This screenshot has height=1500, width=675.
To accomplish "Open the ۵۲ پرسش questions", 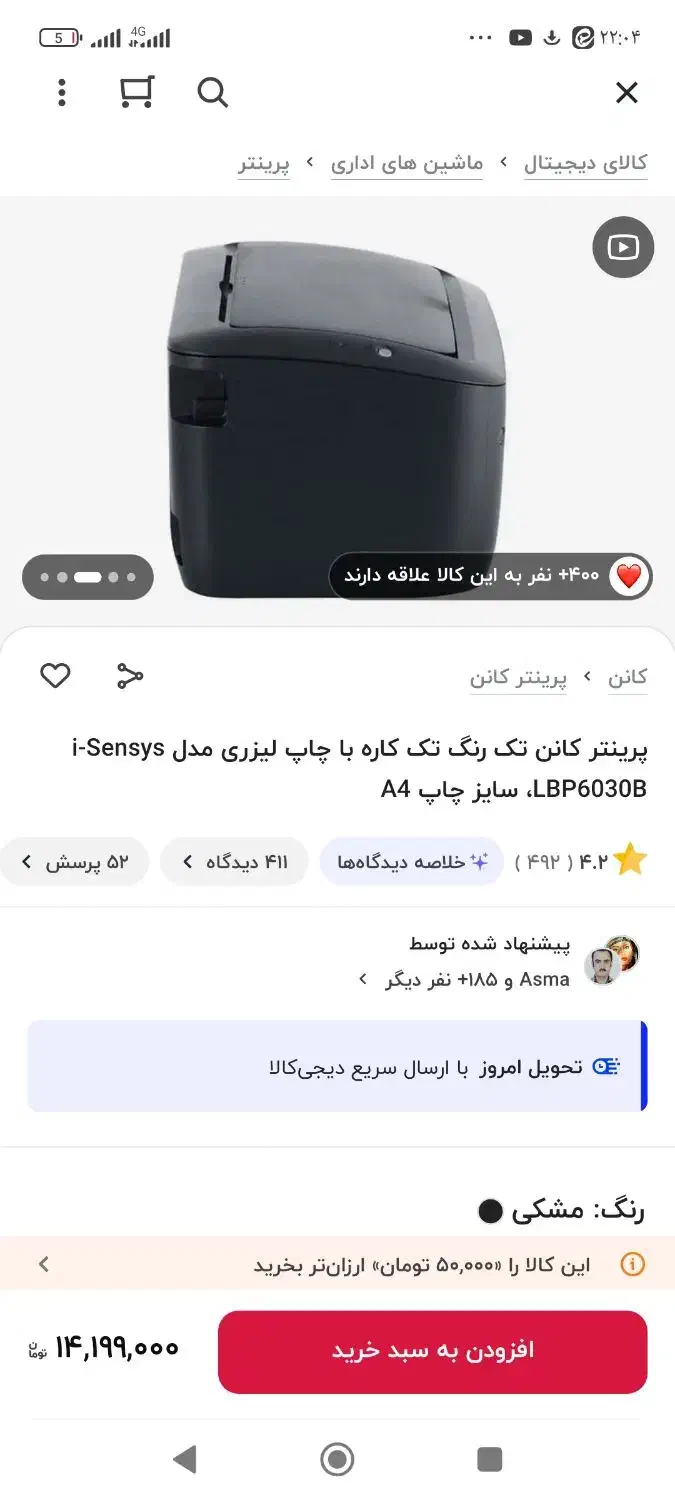I will [75, 862].
